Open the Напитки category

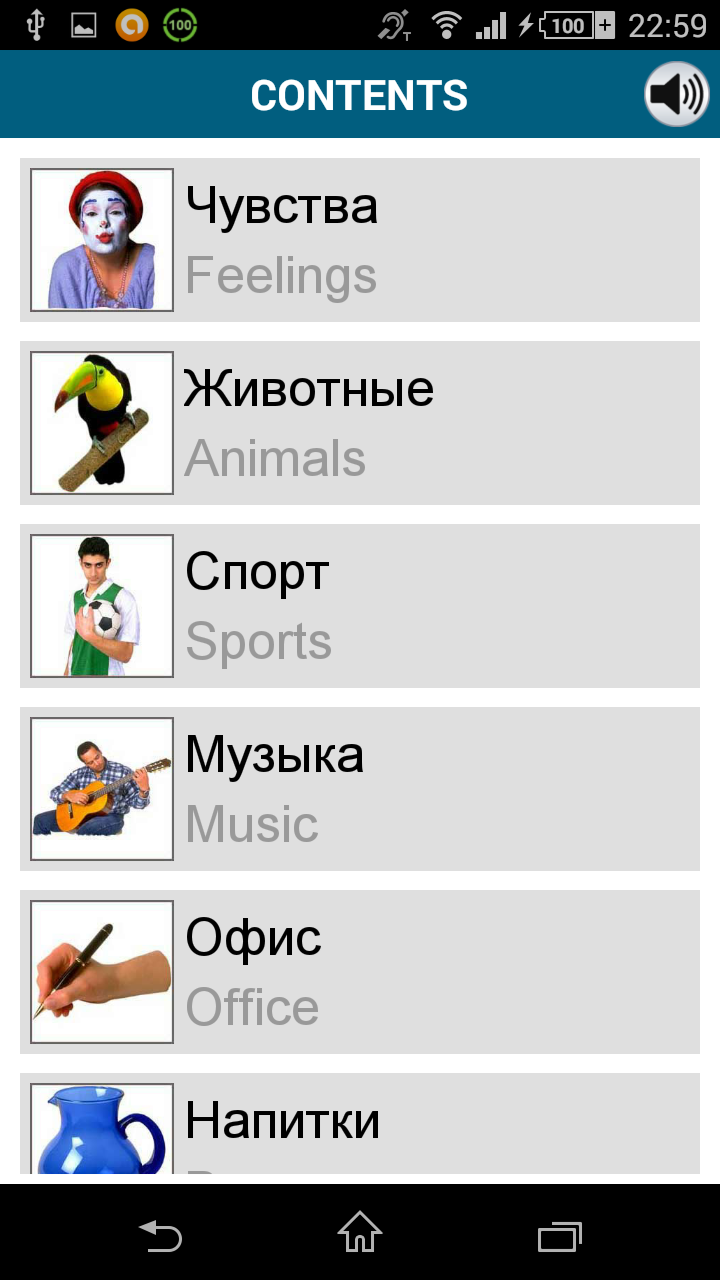360,1125
